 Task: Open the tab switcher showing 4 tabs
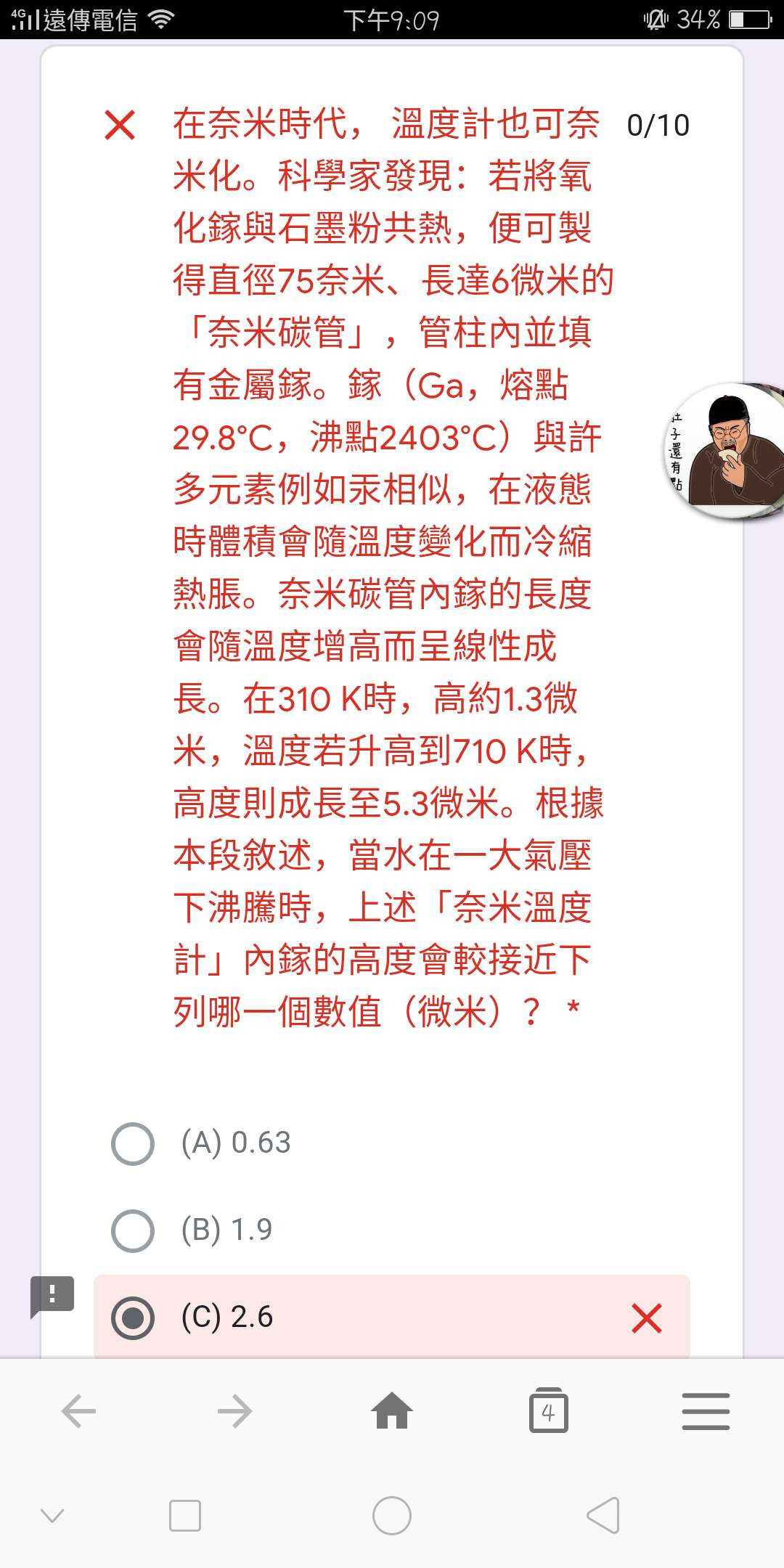pyautogui.click(x=549, y=1410)
